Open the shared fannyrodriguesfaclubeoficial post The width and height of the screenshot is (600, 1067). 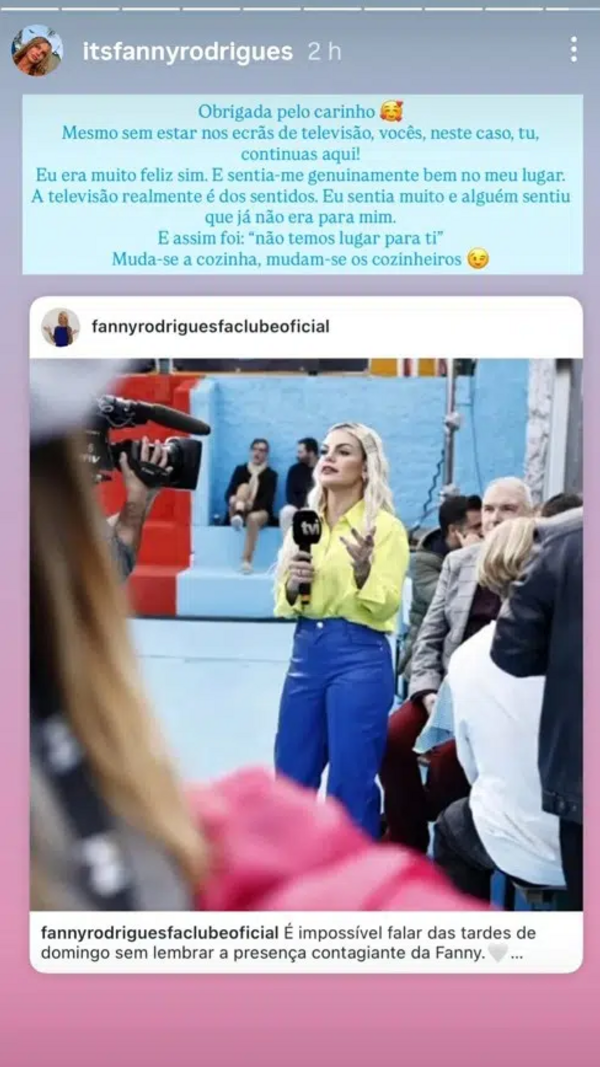305,635
